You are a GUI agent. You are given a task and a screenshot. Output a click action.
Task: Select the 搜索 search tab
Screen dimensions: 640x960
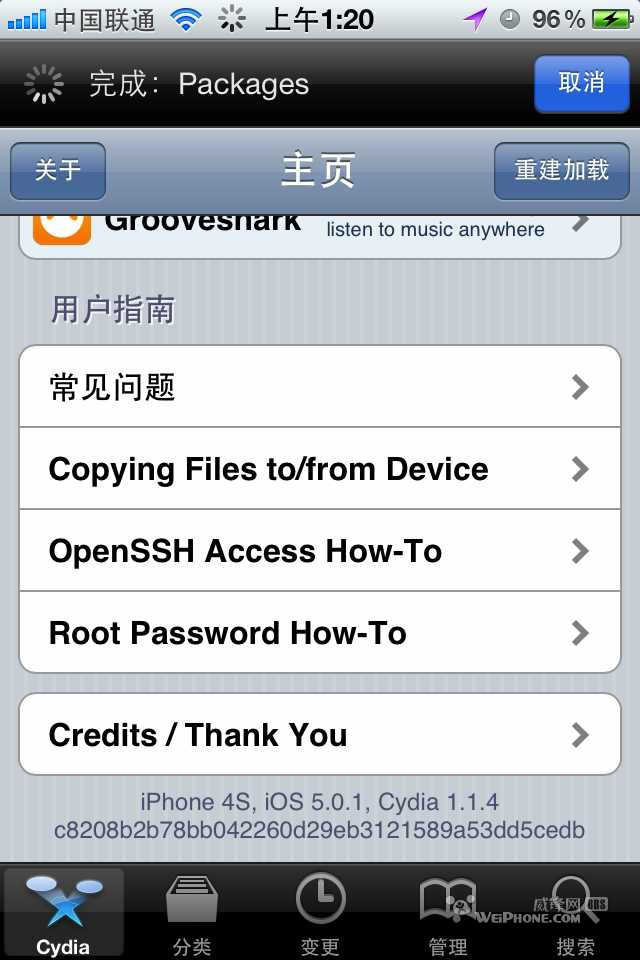point(576,912)
